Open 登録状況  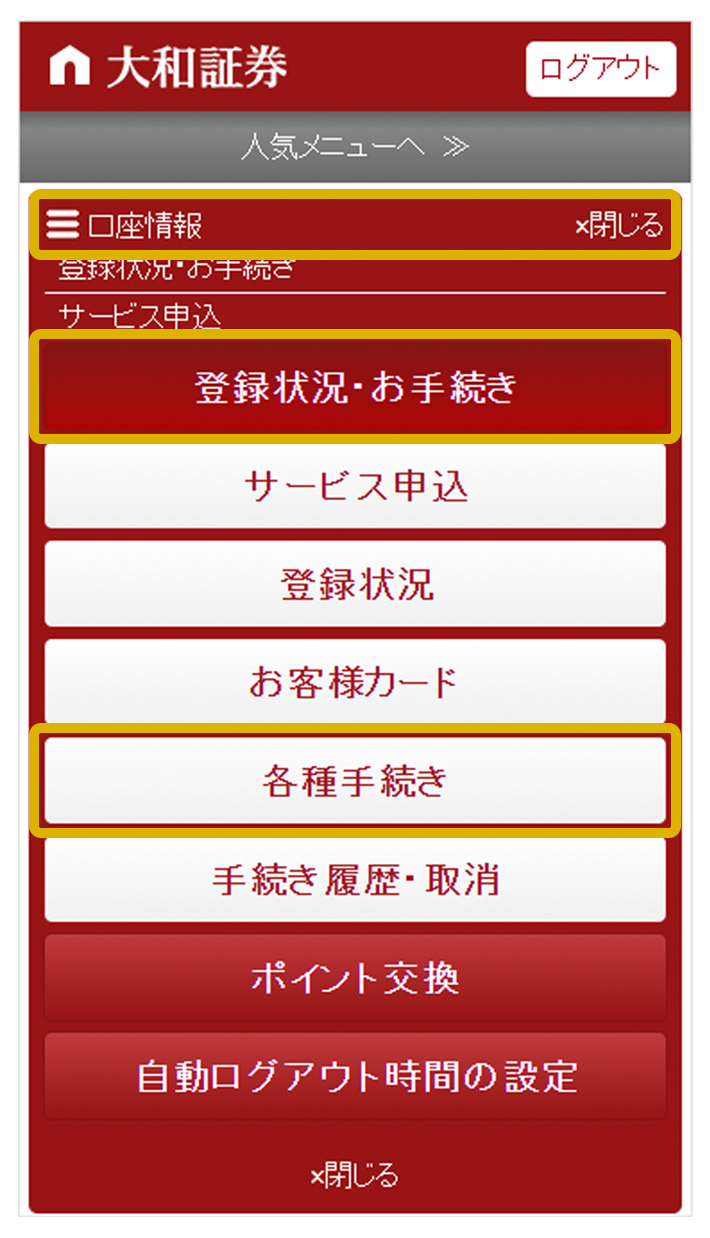(x=355, y=584)
